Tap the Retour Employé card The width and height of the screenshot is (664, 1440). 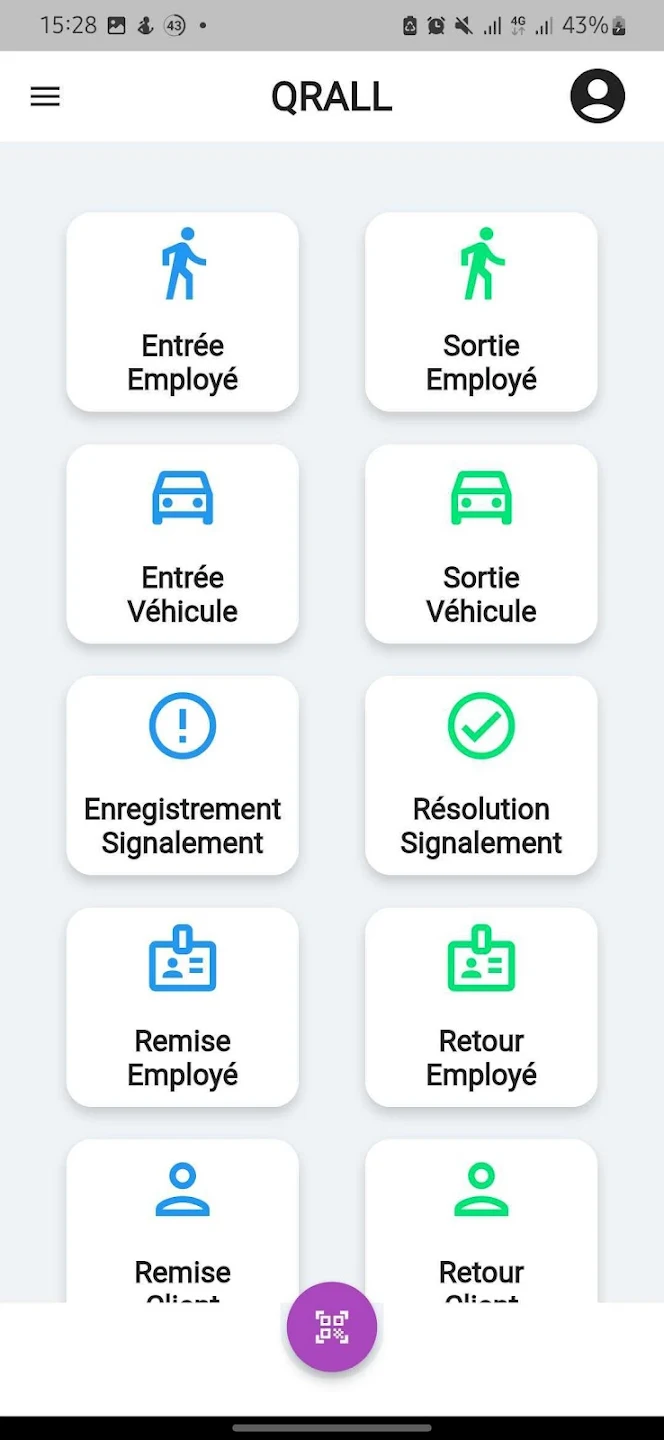coord(481,1007)
